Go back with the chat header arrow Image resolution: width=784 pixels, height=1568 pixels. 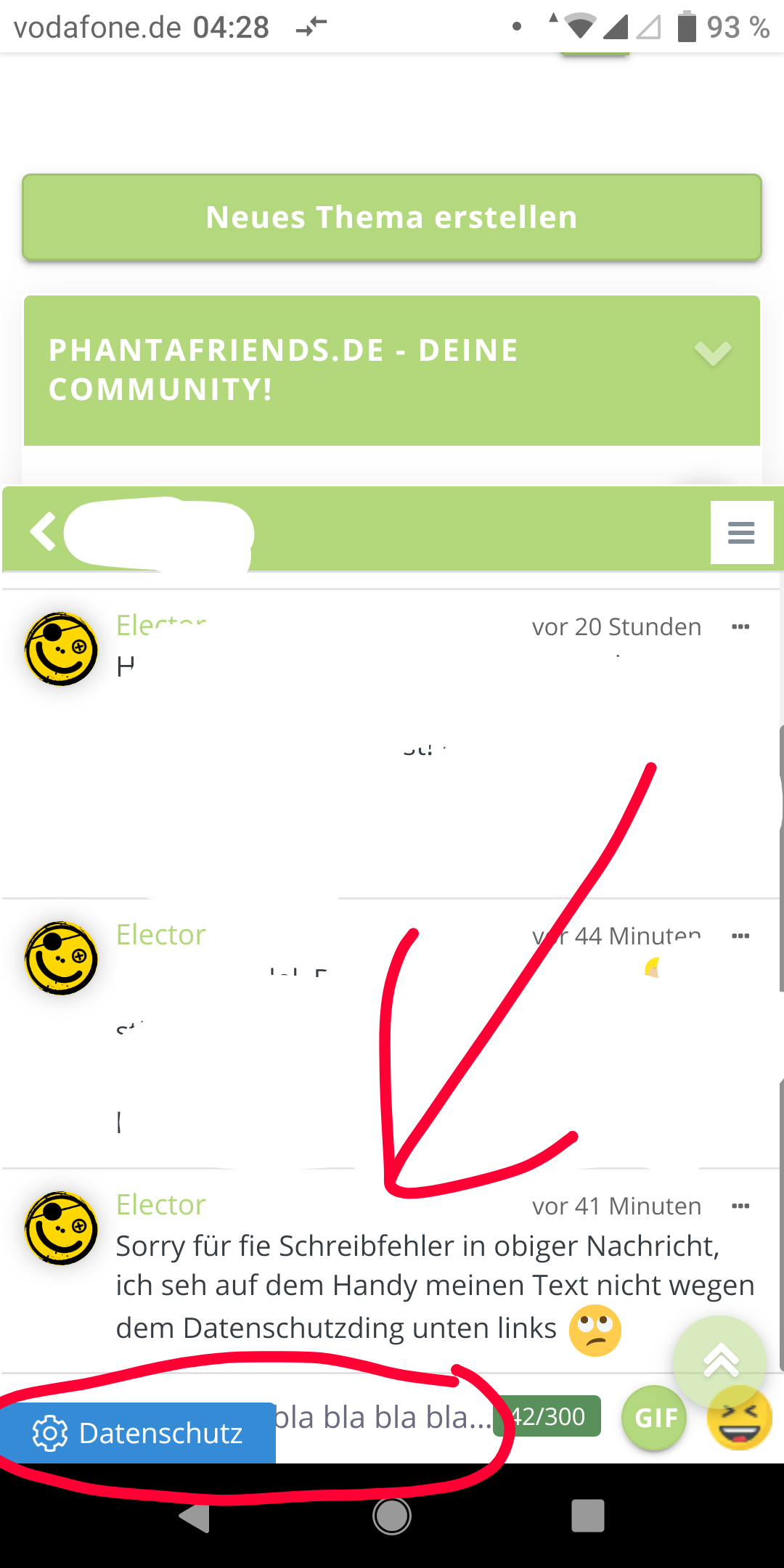click(x=43, y=531)
